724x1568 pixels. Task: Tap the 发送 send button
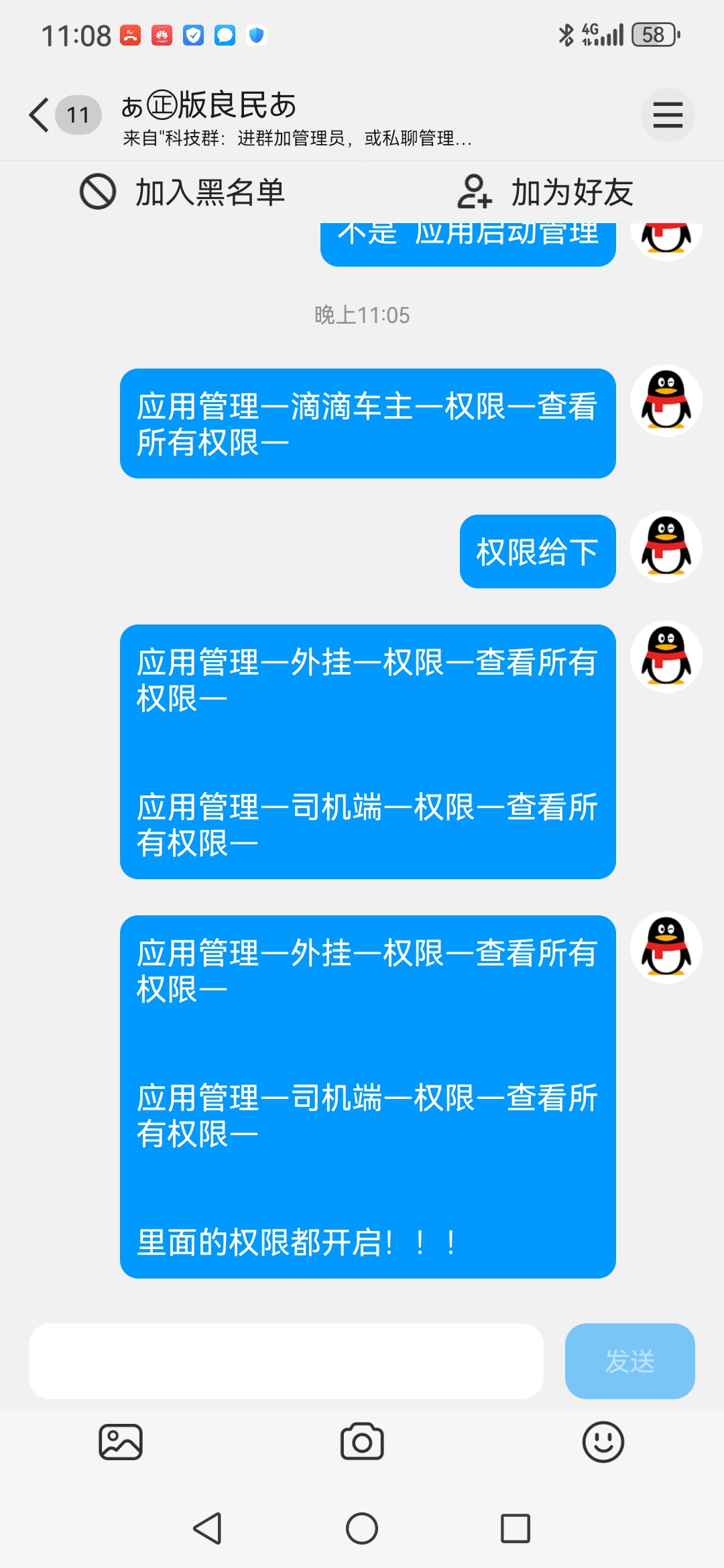click(x=629, y=1361)
